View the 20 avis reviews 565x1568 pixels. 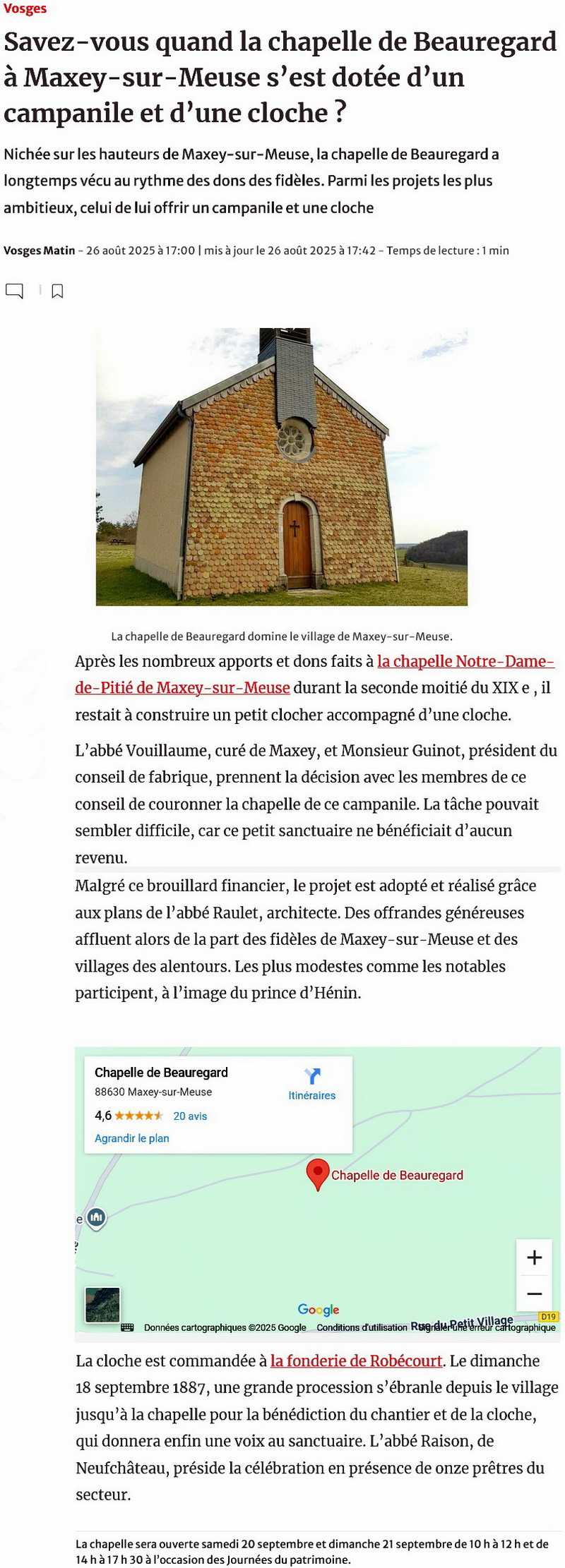click(190, 1116)
